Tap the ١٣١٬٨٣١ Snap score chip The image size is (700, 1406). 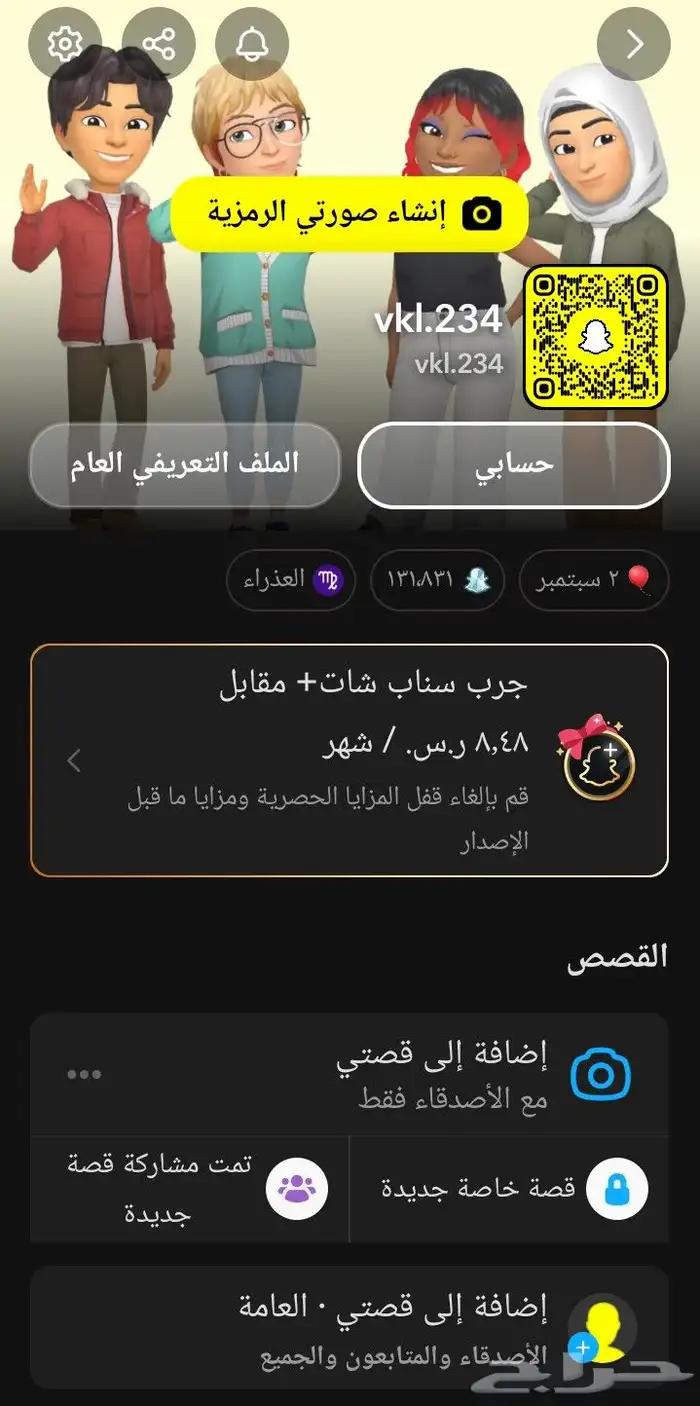pos(437,580)
